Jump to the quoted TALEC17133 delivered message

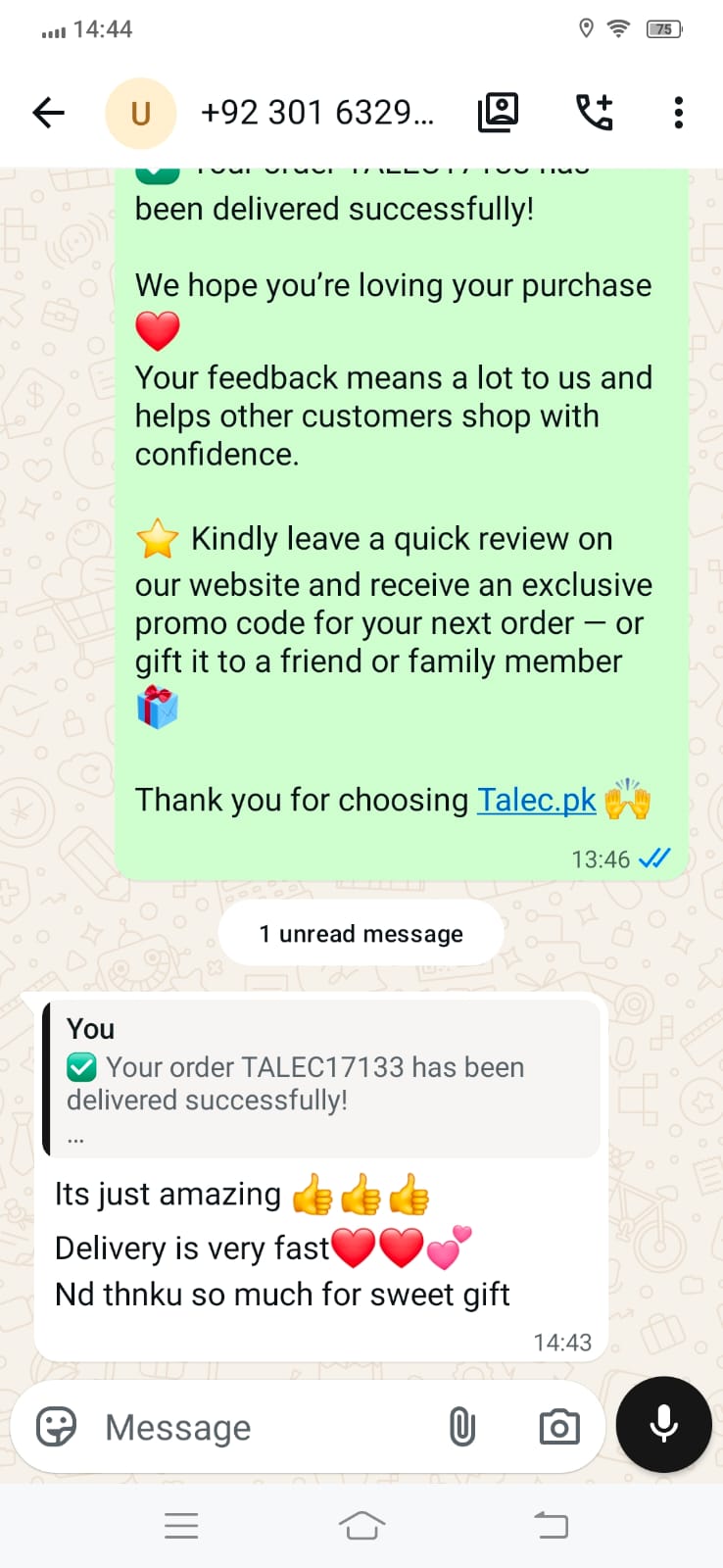point(321,1078)
